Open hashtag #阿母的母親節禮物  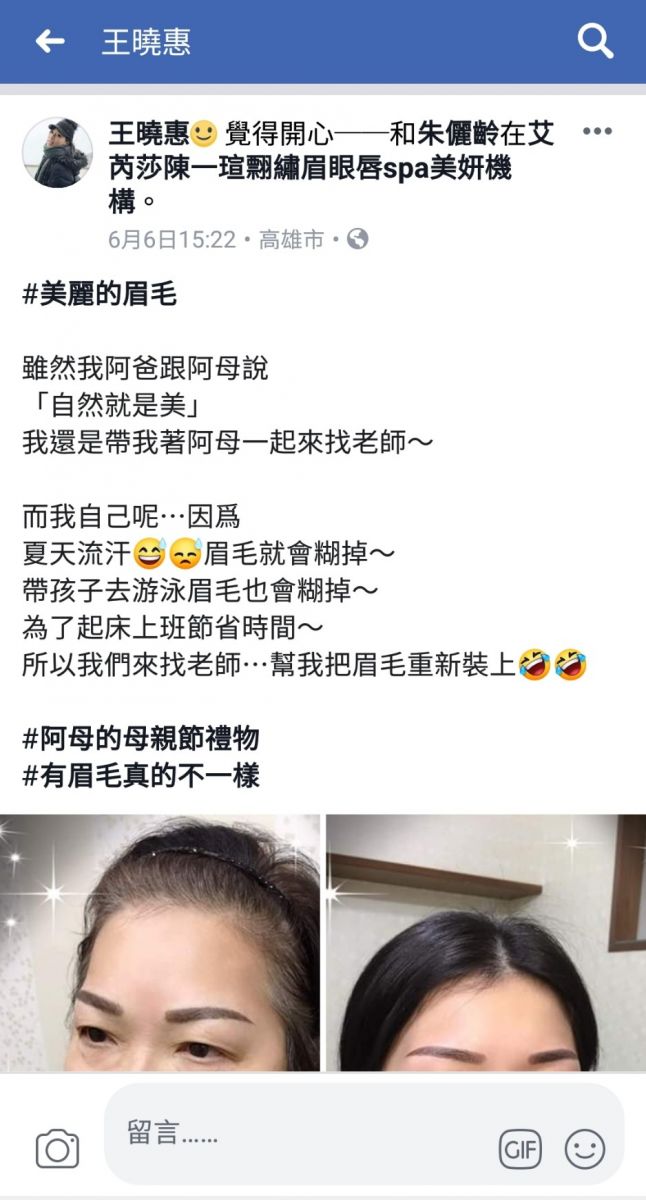140,738
